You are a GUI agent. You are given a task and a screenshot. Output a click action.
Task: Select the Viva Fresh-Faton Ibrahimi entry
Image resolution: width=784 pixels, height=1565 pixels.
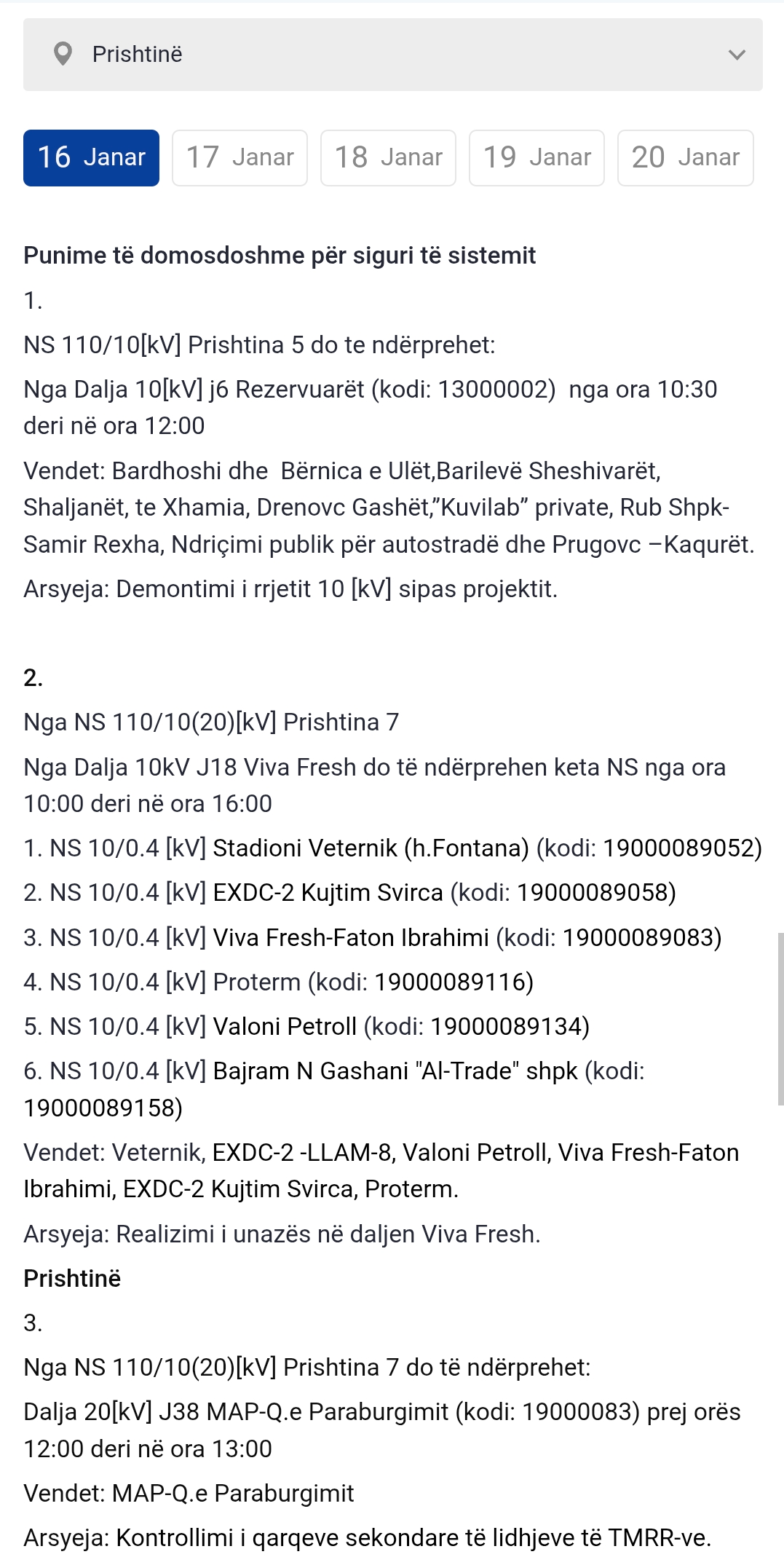point(373,937)
